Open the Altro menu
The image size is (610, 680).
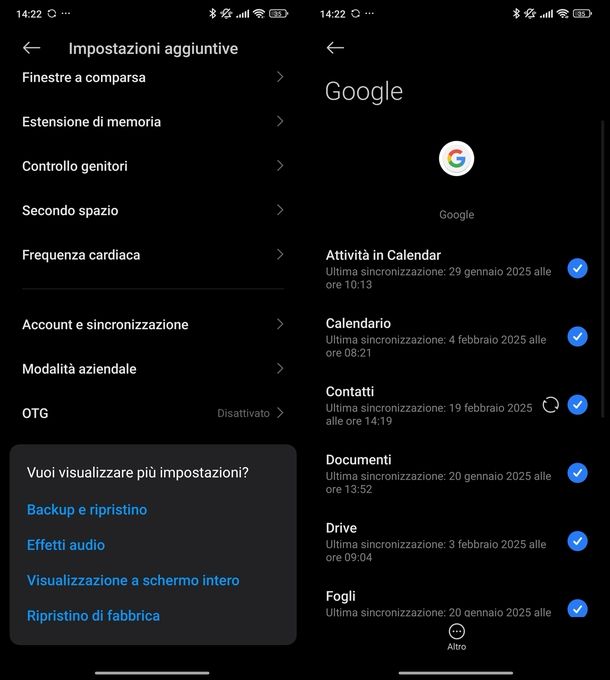tap(457, 636)
